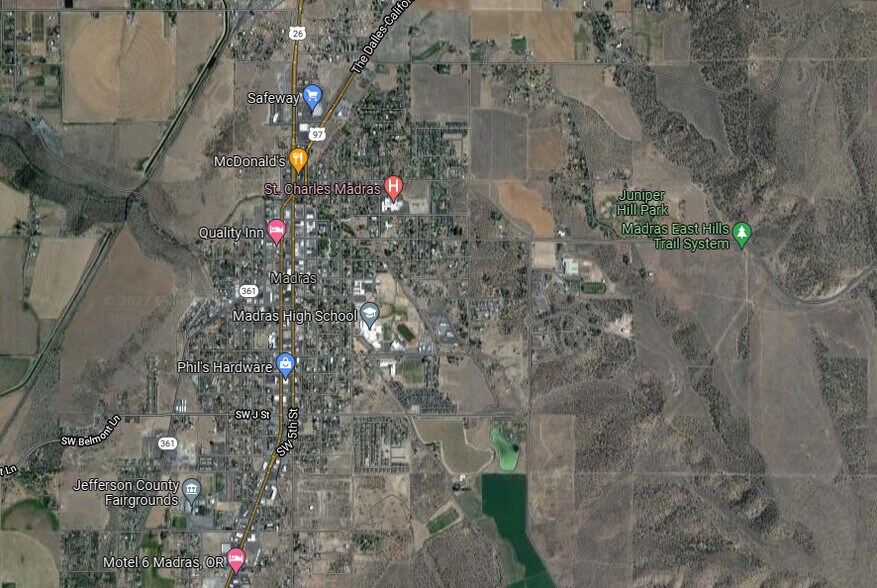
Task: Open the Quality Inn hotel marker
Action: [276, 232]
